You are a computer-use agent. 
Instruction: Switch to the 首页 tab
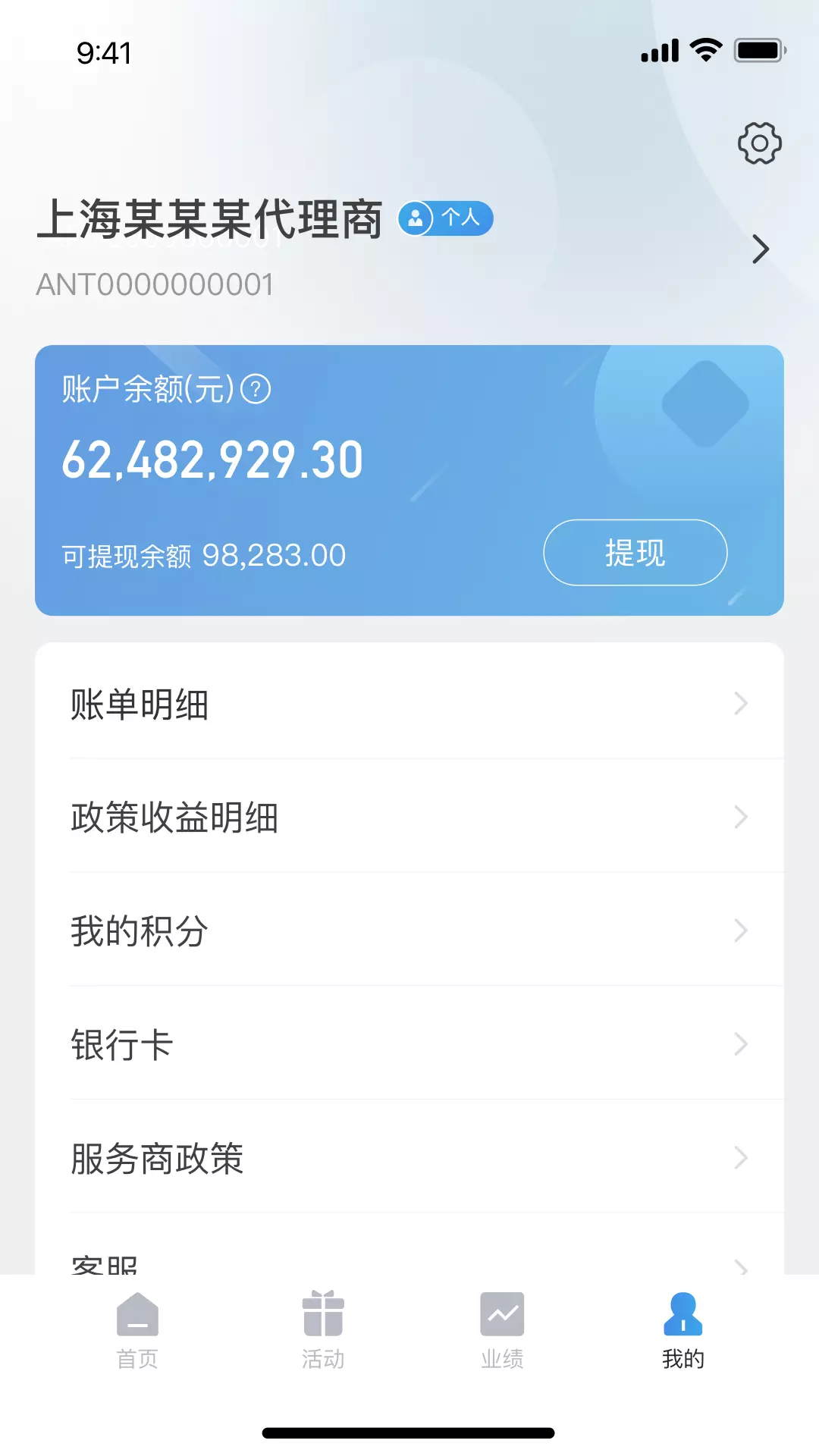coord(137,1330)
